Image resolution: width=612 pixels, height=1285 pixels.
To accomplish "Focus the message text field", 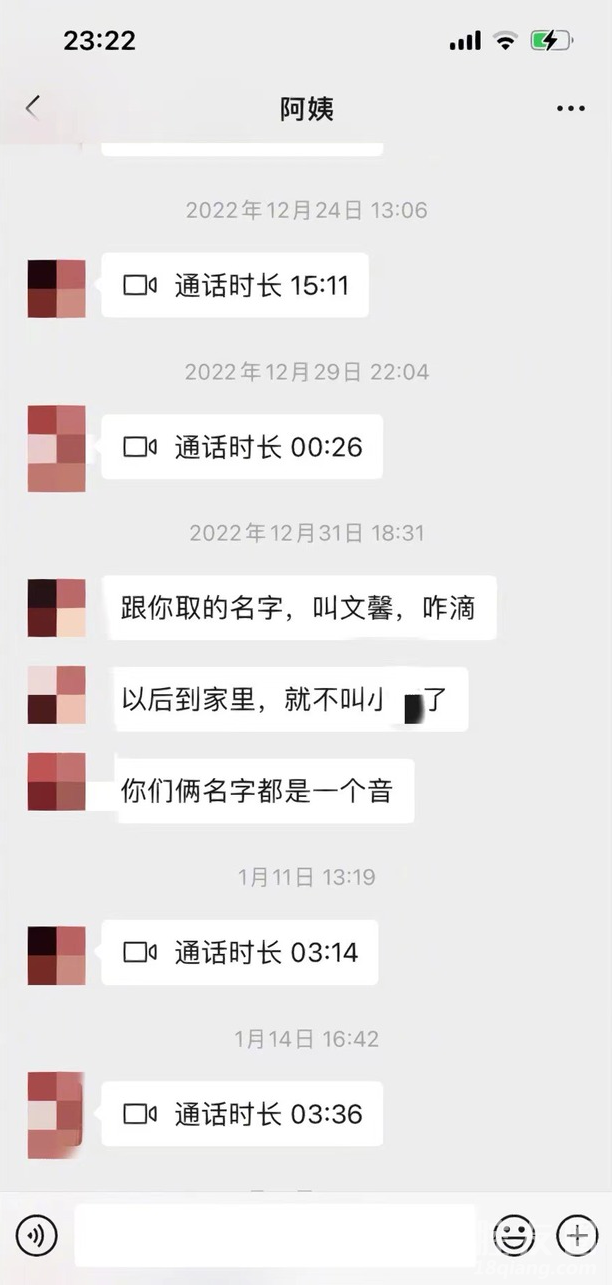I will (x=275, y=1237).
